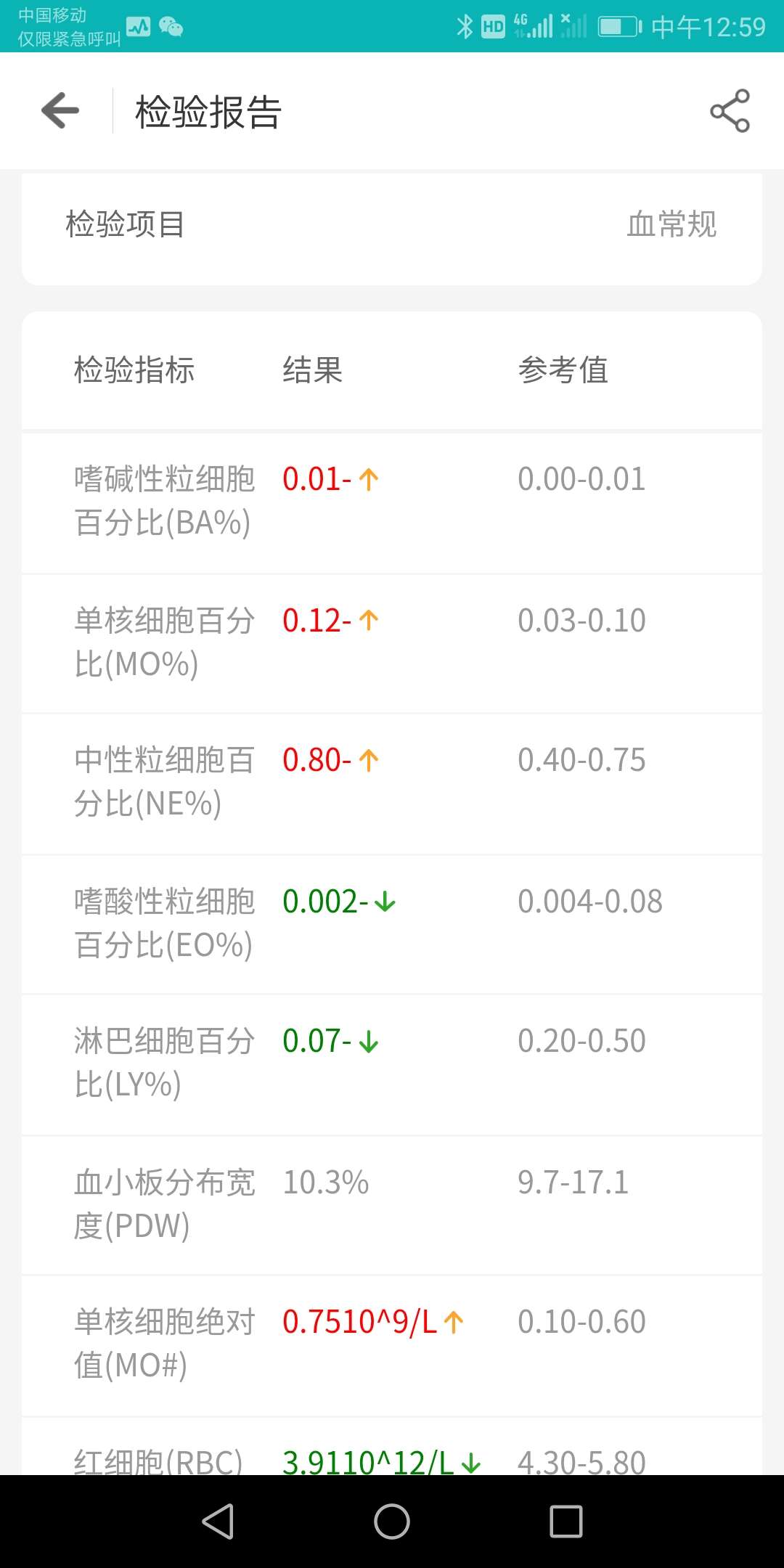The image size is (784, 1568).
Task: Click the 参考值 column header
Action: pyautogui.click(x=565, y=371)
